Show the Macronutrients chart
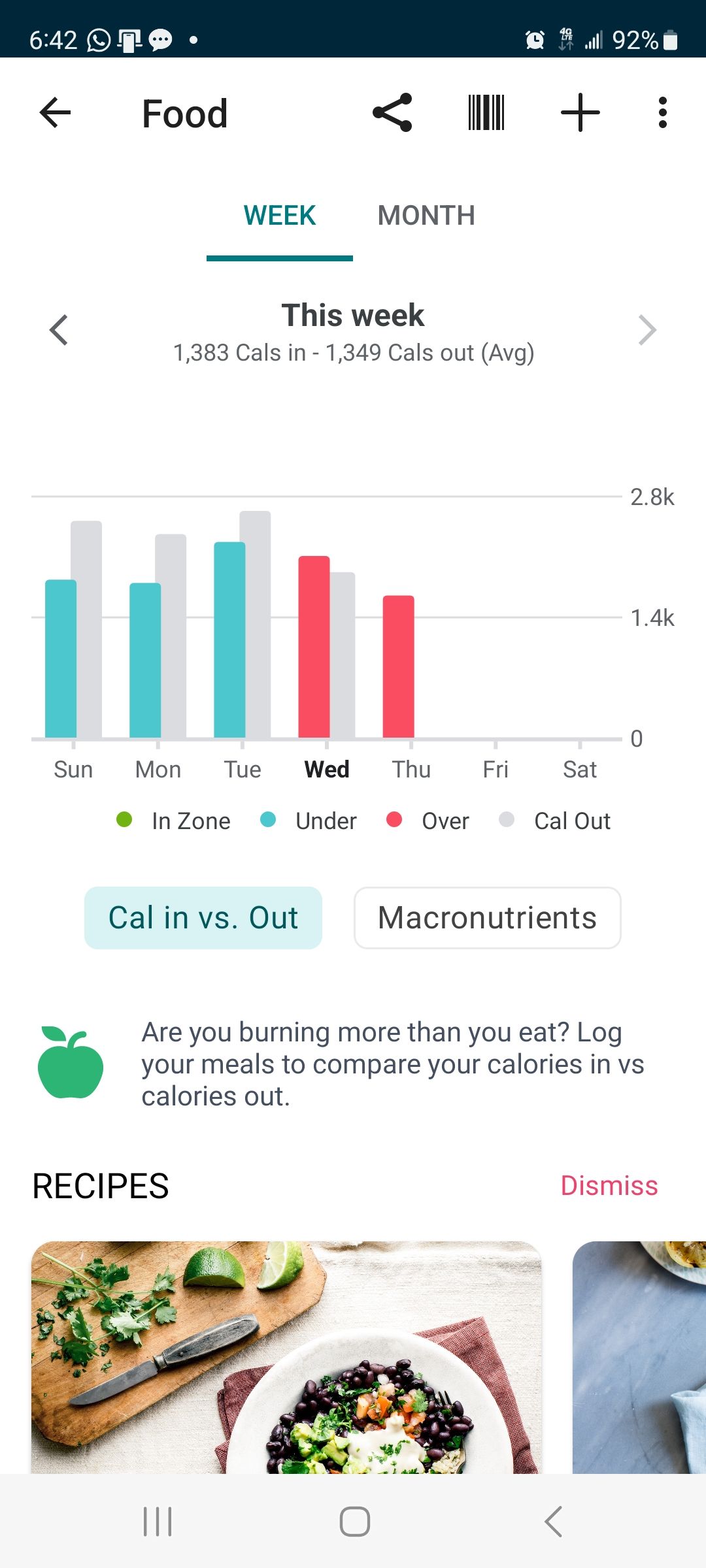This screenshot has width=706, height=1568. tap(487, 918)
